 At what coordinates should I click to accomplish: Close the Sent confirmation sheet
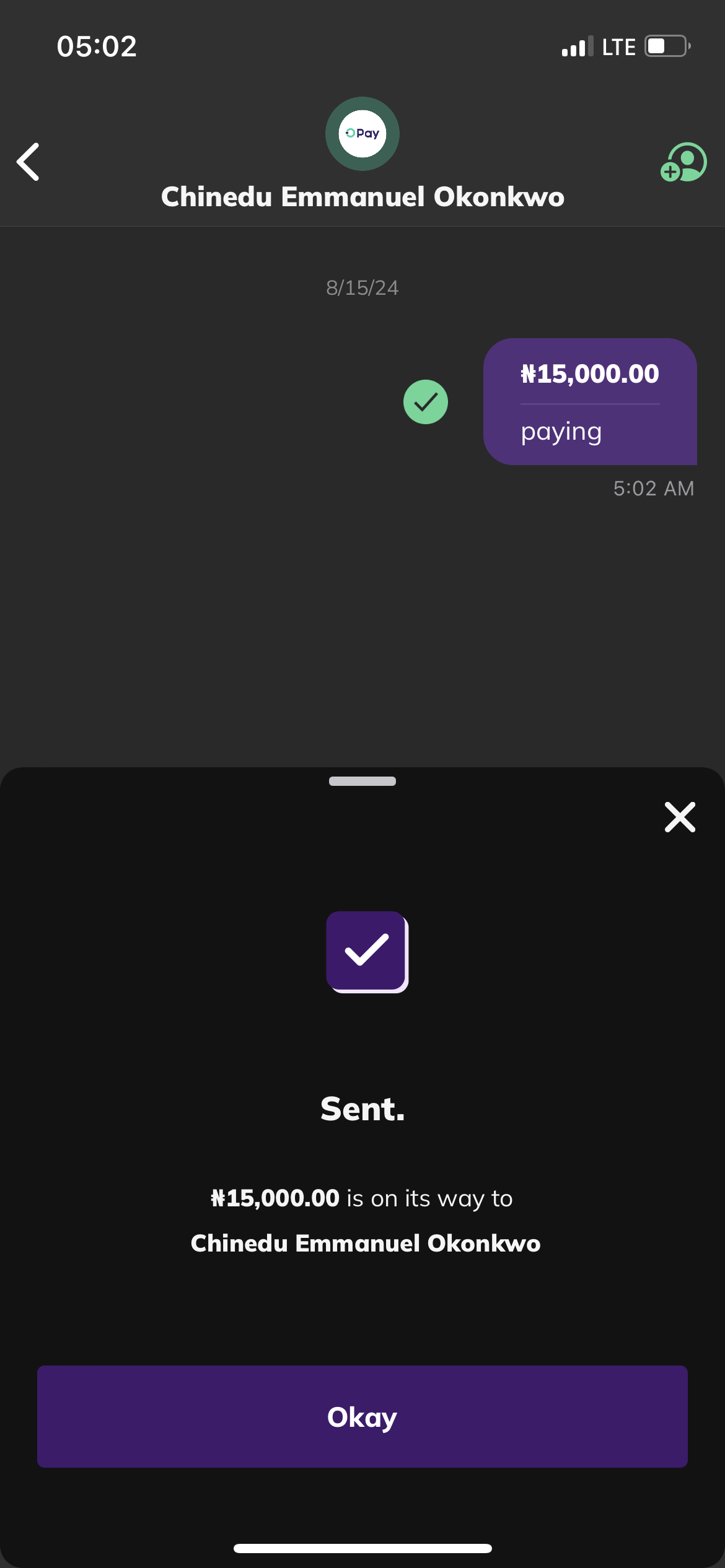[680, 817]
